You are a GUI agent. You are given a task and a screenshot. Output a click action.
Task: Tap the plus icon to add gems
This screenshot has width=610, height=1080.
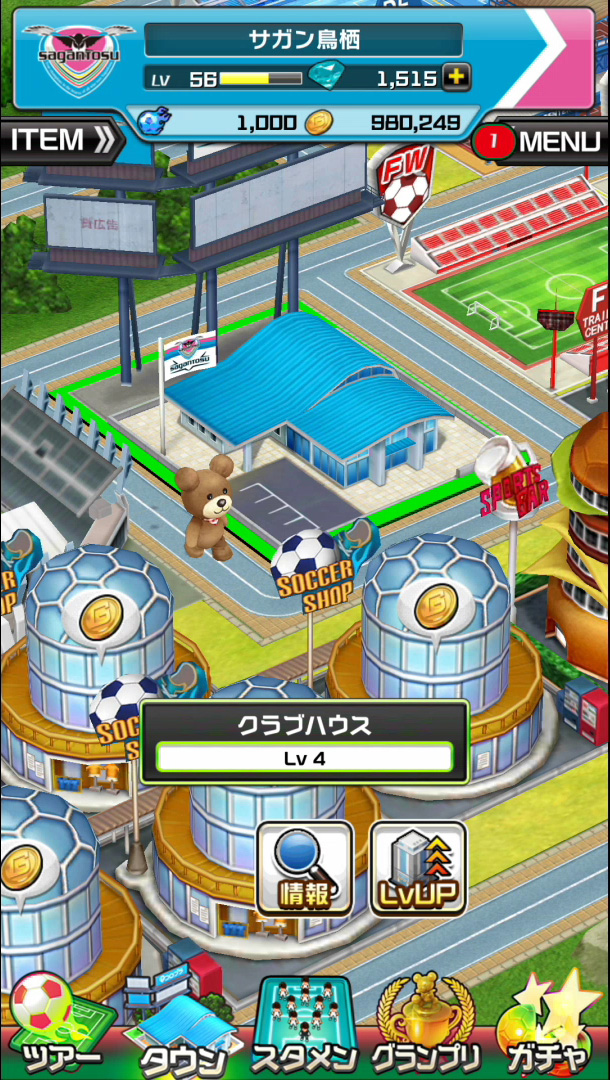tap(455, 77)
